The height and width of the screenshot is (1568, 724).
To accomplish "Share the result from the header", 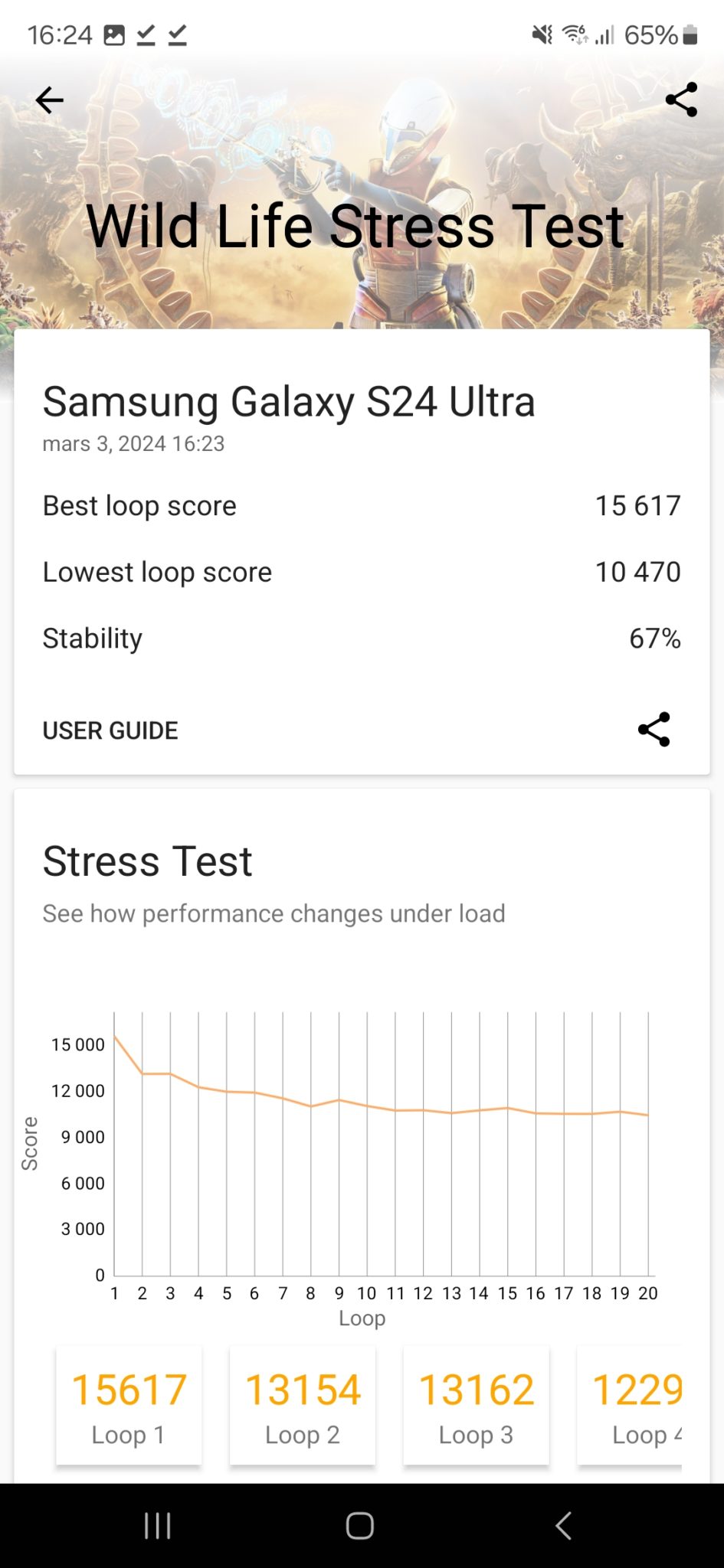I will pos(681,100).
